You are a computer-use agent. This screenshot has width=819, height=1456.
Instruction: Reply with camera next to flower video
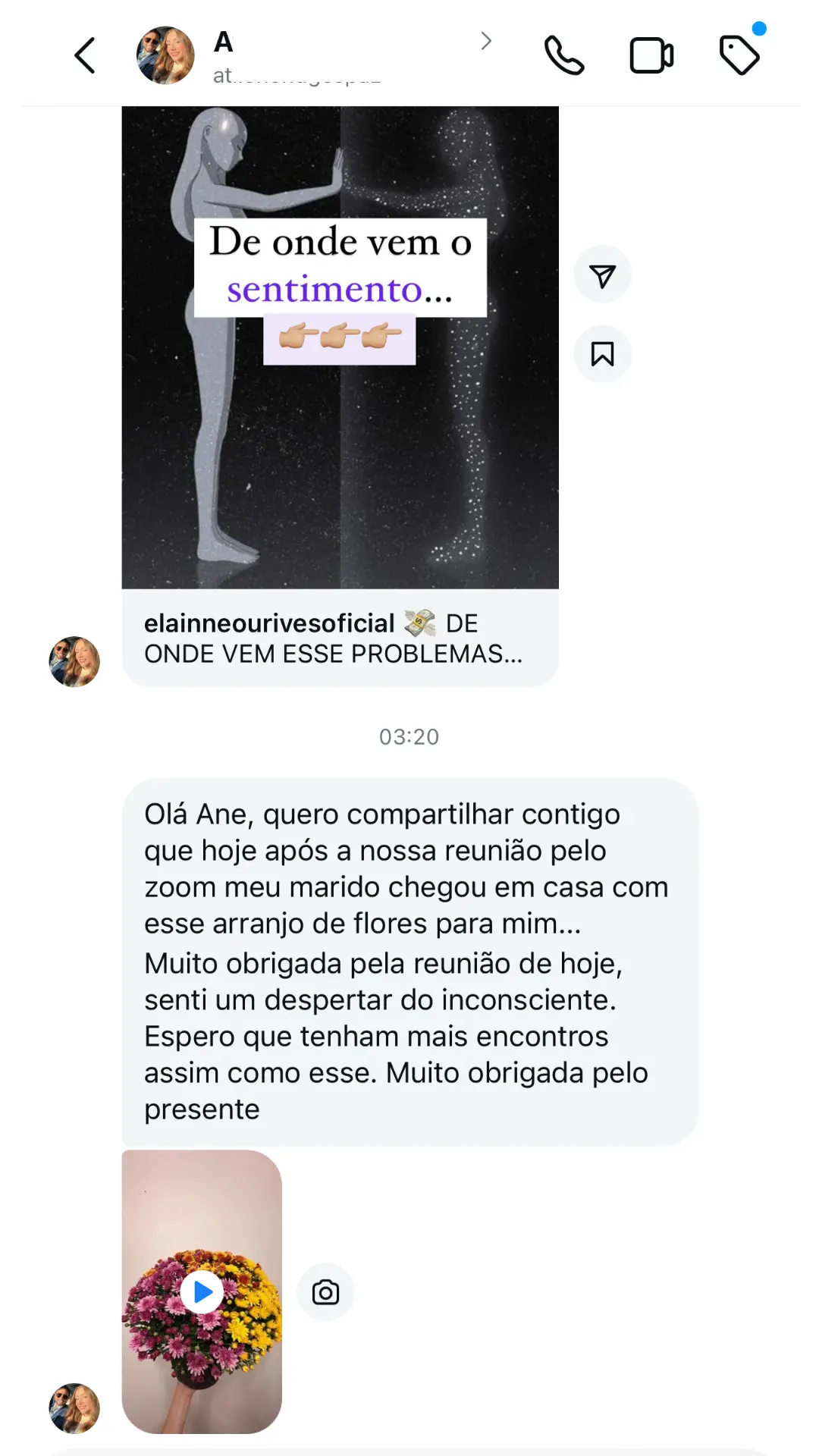point(325,1292)
